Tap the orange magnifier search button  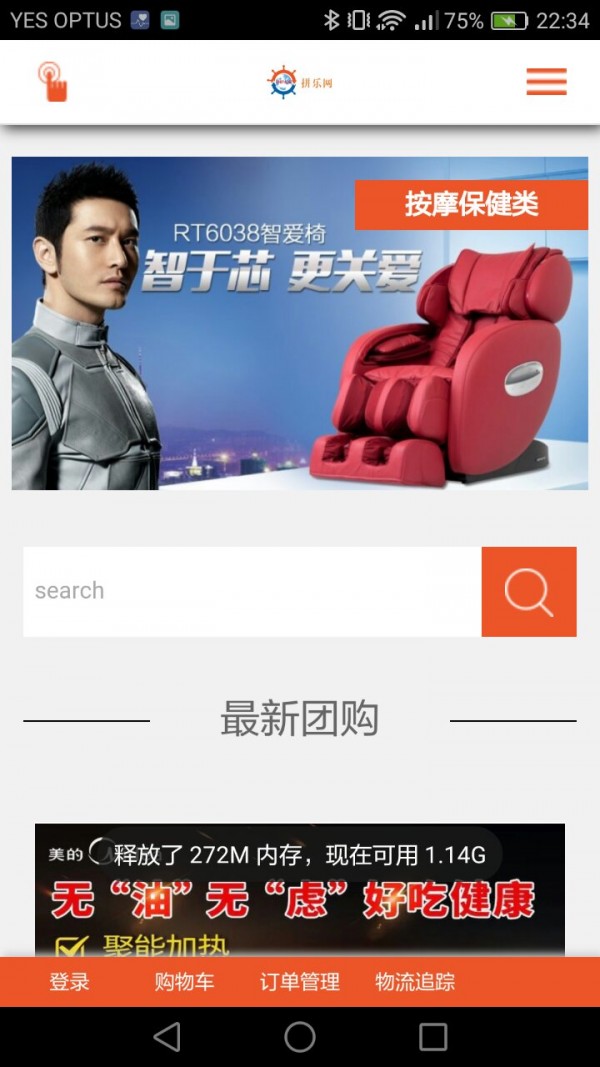(x=528, y=591)
